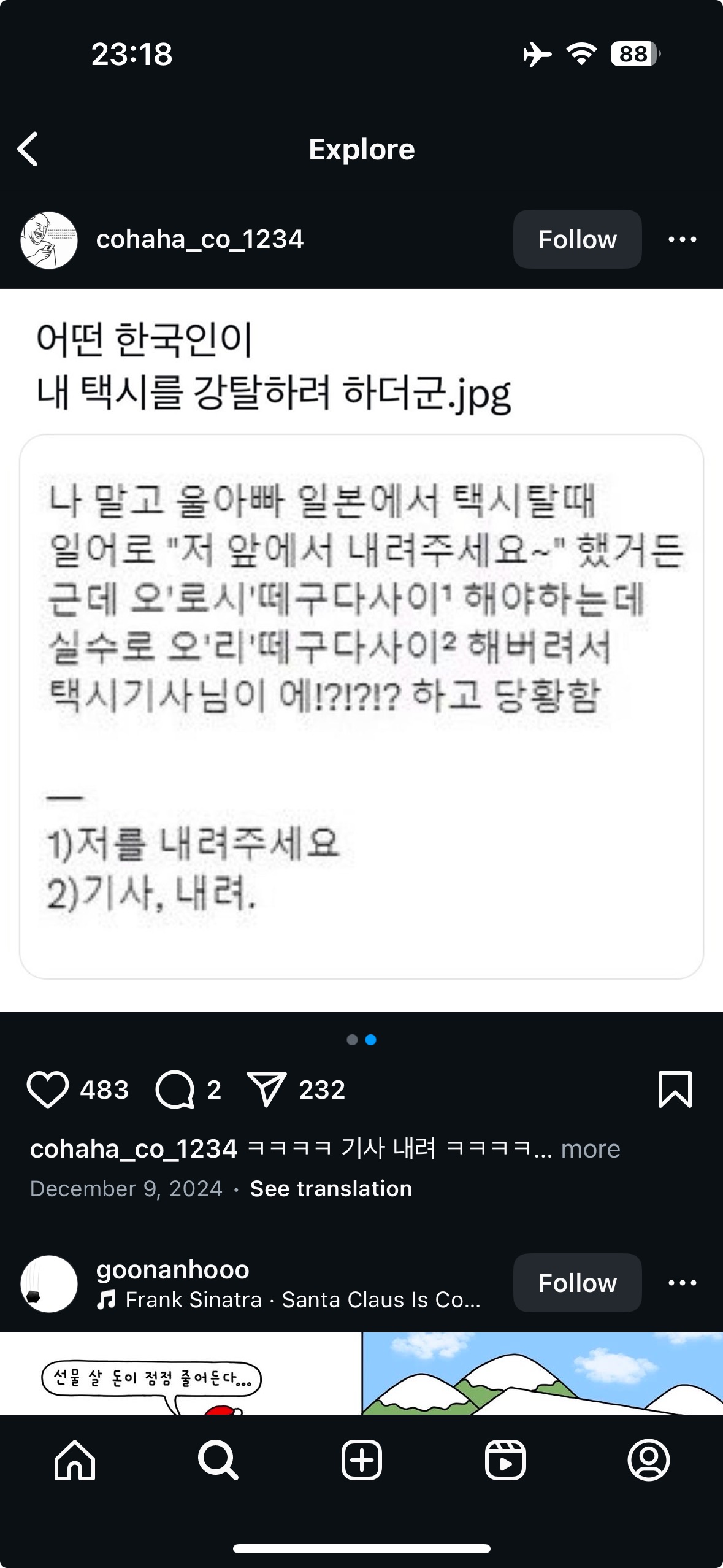723x1568 pixels.
Task: Follow cohaha_co_1234
Action: point(576,239)
